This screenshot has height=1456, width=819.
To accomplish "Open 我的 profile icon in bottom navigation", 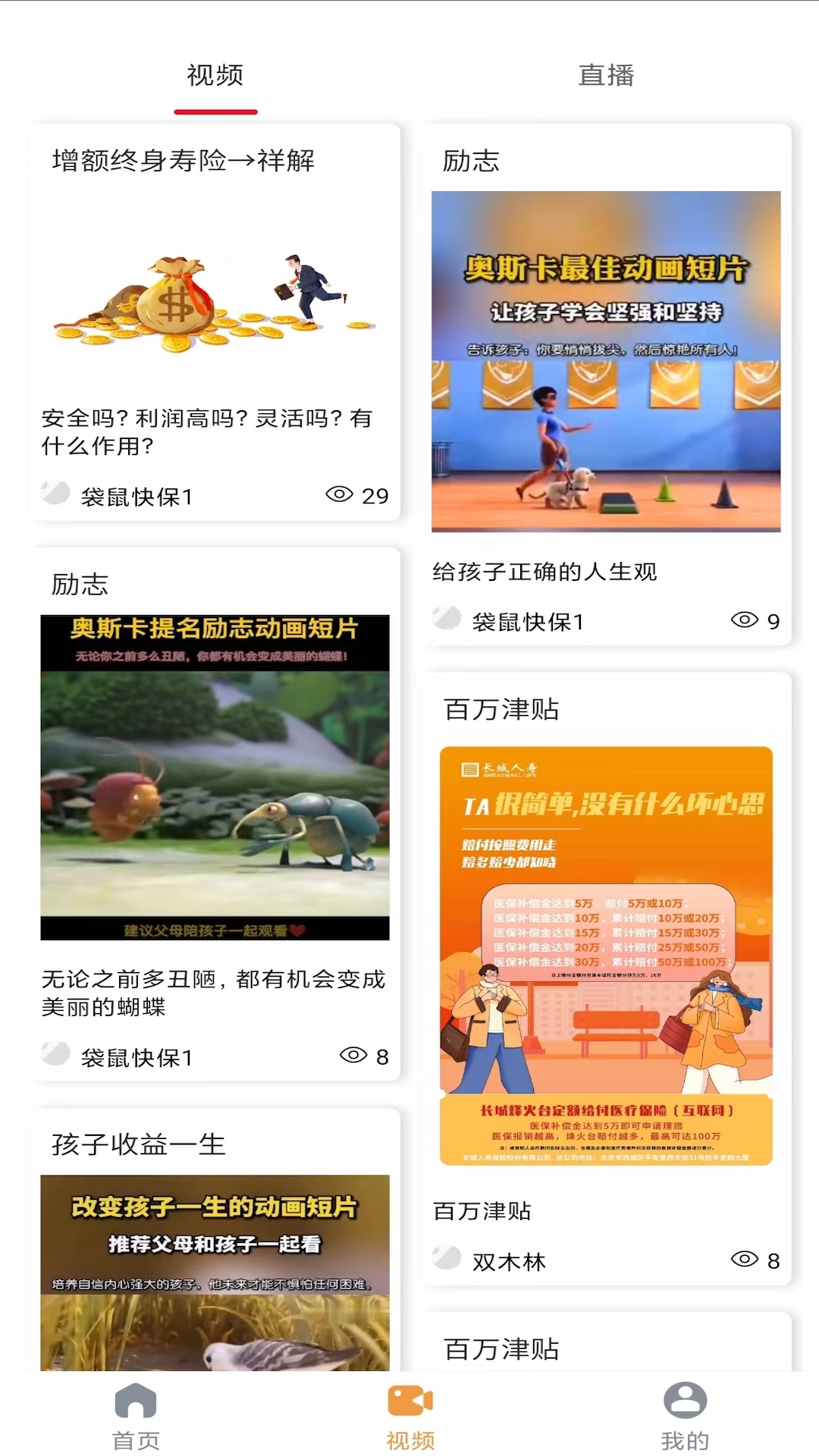I will 682,1404.
